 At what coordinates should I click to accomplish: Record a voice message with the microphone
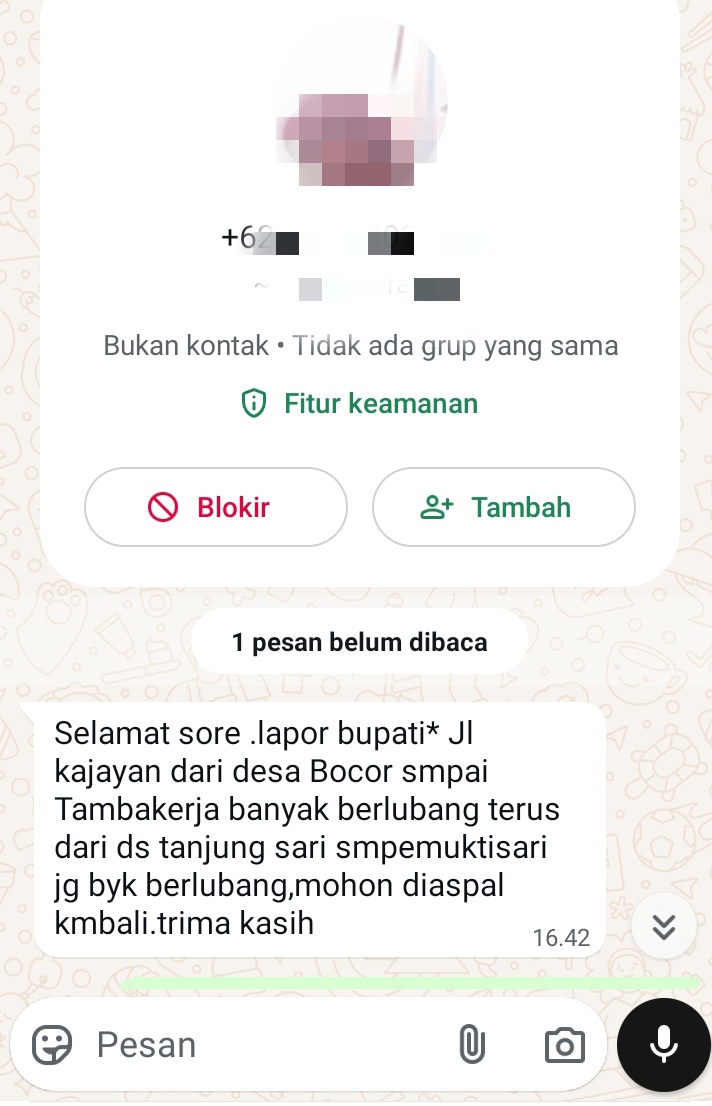point(663,1046)
